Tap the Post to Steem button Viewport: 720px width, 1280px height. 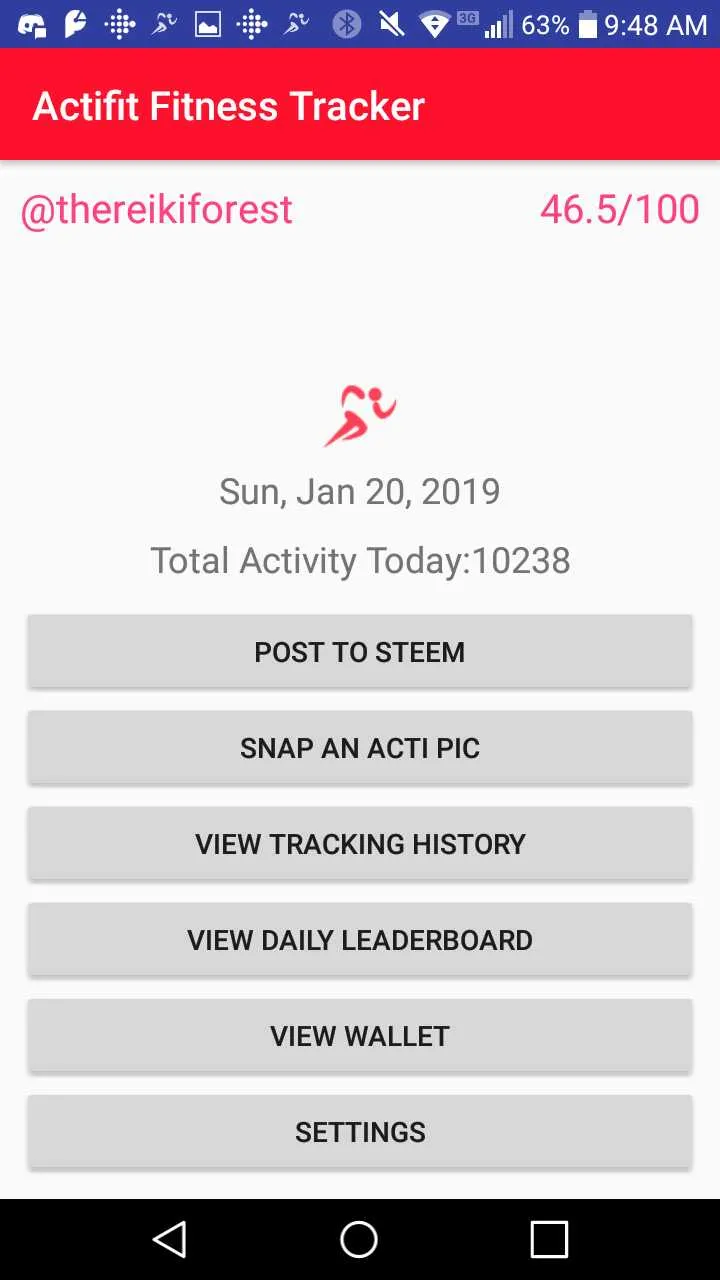click(x=360, y=652)
